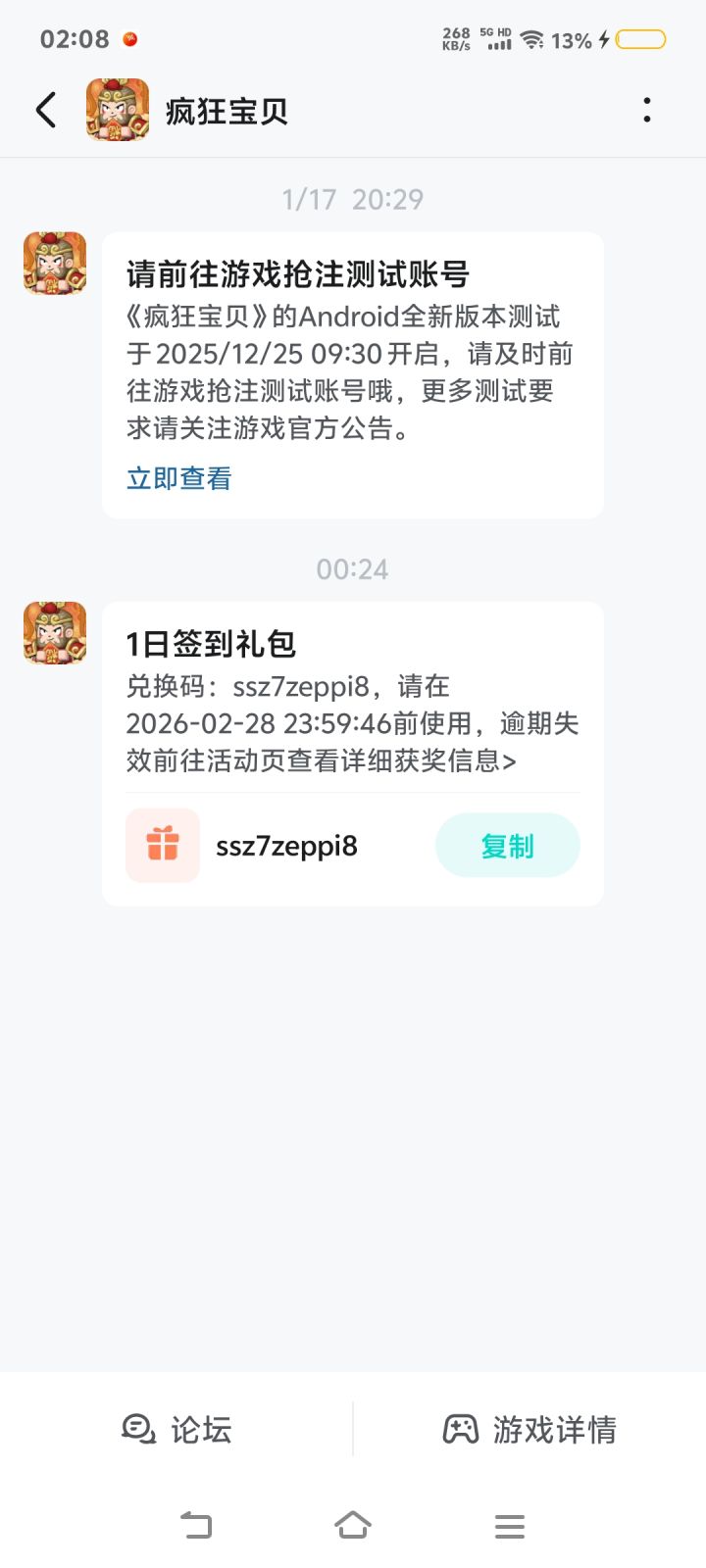This screenshot has height=1568, width=706.
Task: Tap the navigation back button at the bottom
Action: (x=198, y=1525)
